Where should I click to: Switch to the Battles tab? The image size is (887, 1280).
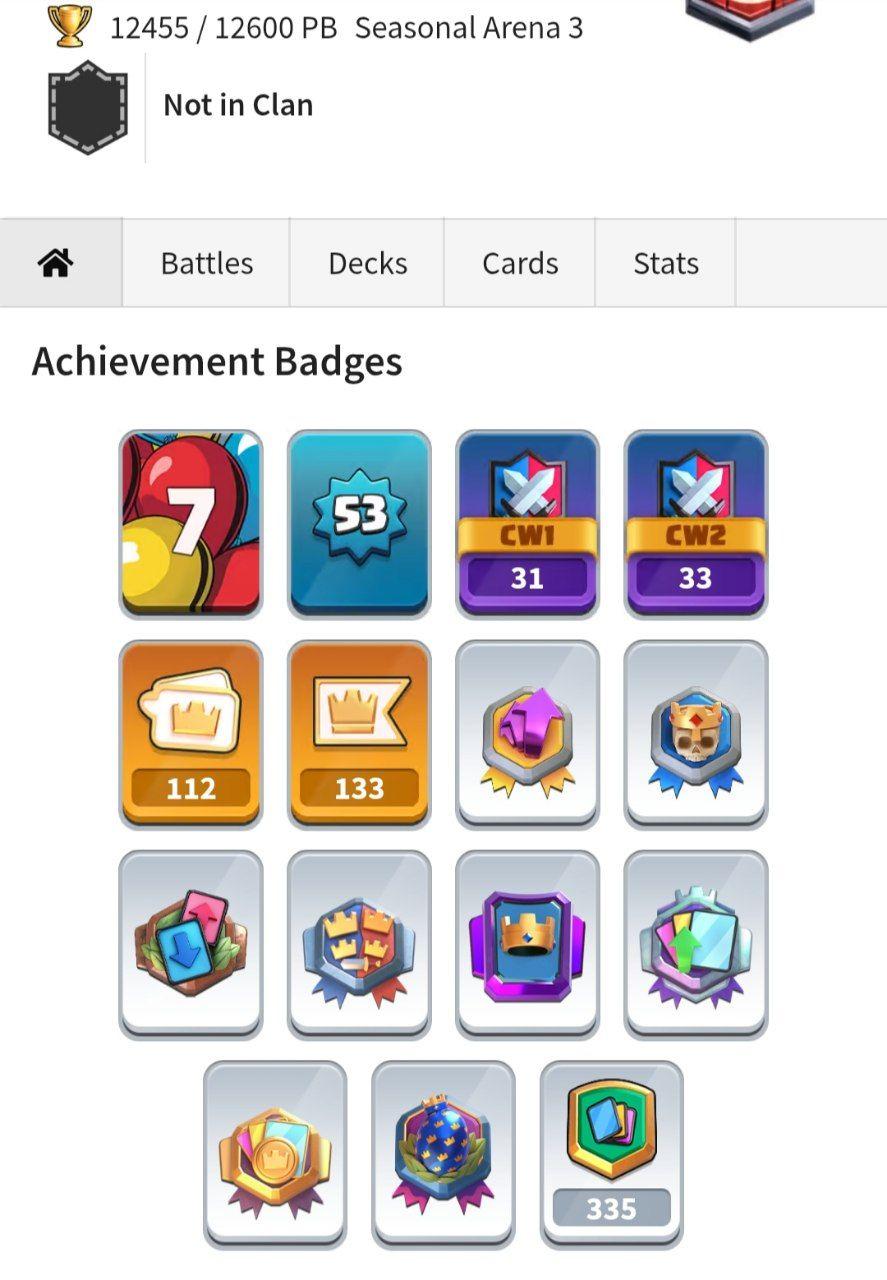click(x=206, y=264)
